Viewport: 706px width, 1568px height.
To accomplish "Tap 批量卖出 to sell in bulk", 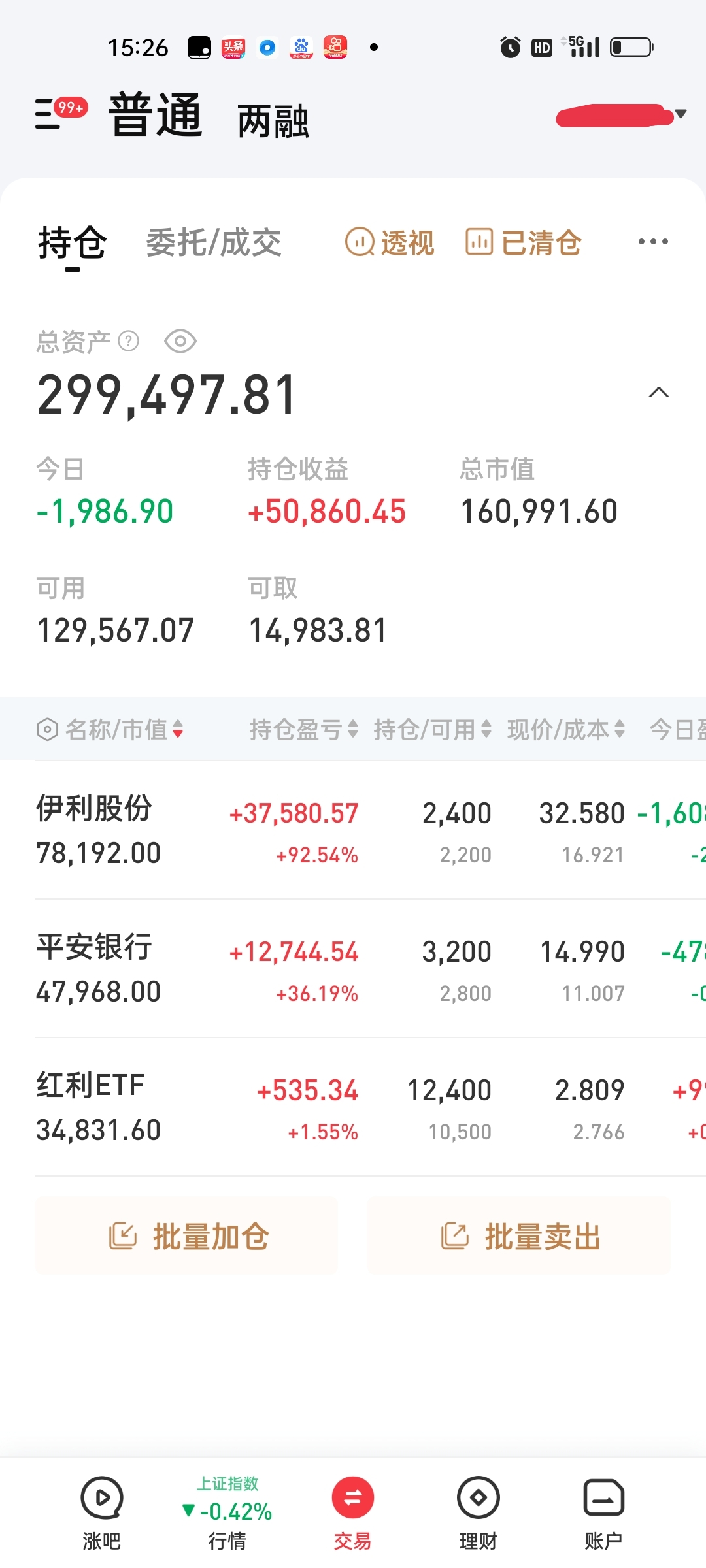I will (x=520, y=1236).
